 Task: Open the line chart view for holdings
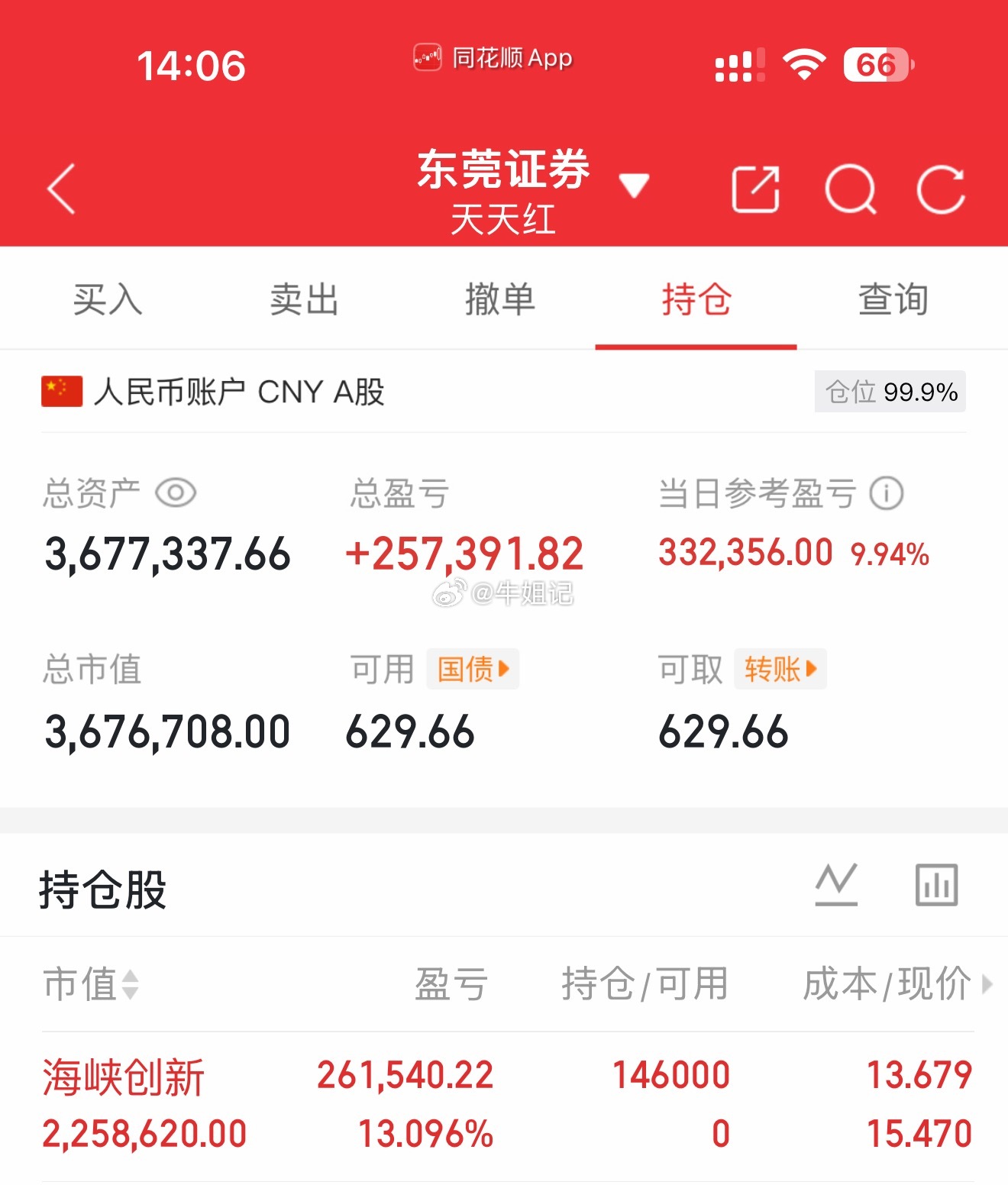(x=835, y=884)
